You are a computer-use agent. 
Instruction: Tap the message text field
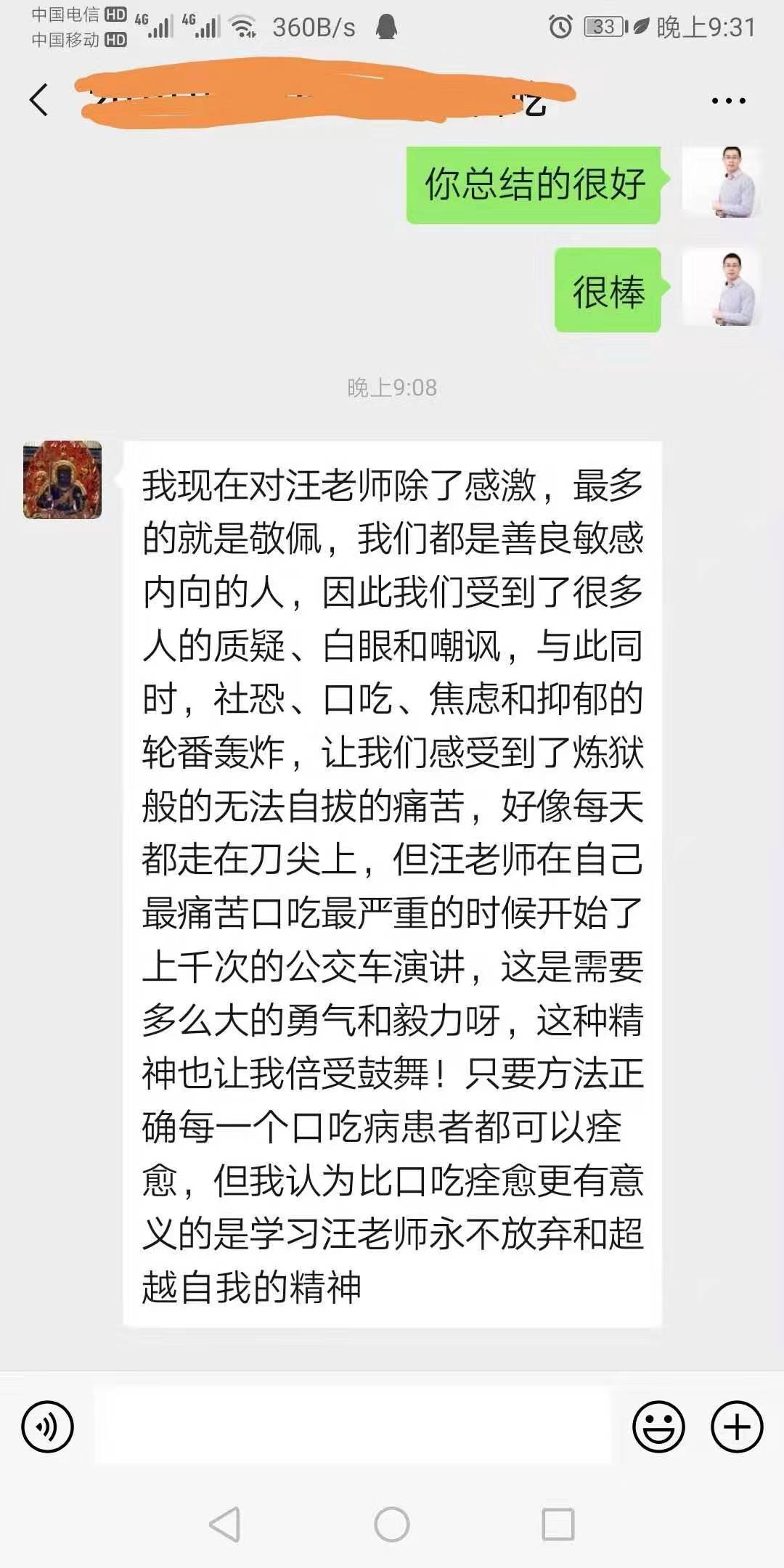pos(352,1426)
